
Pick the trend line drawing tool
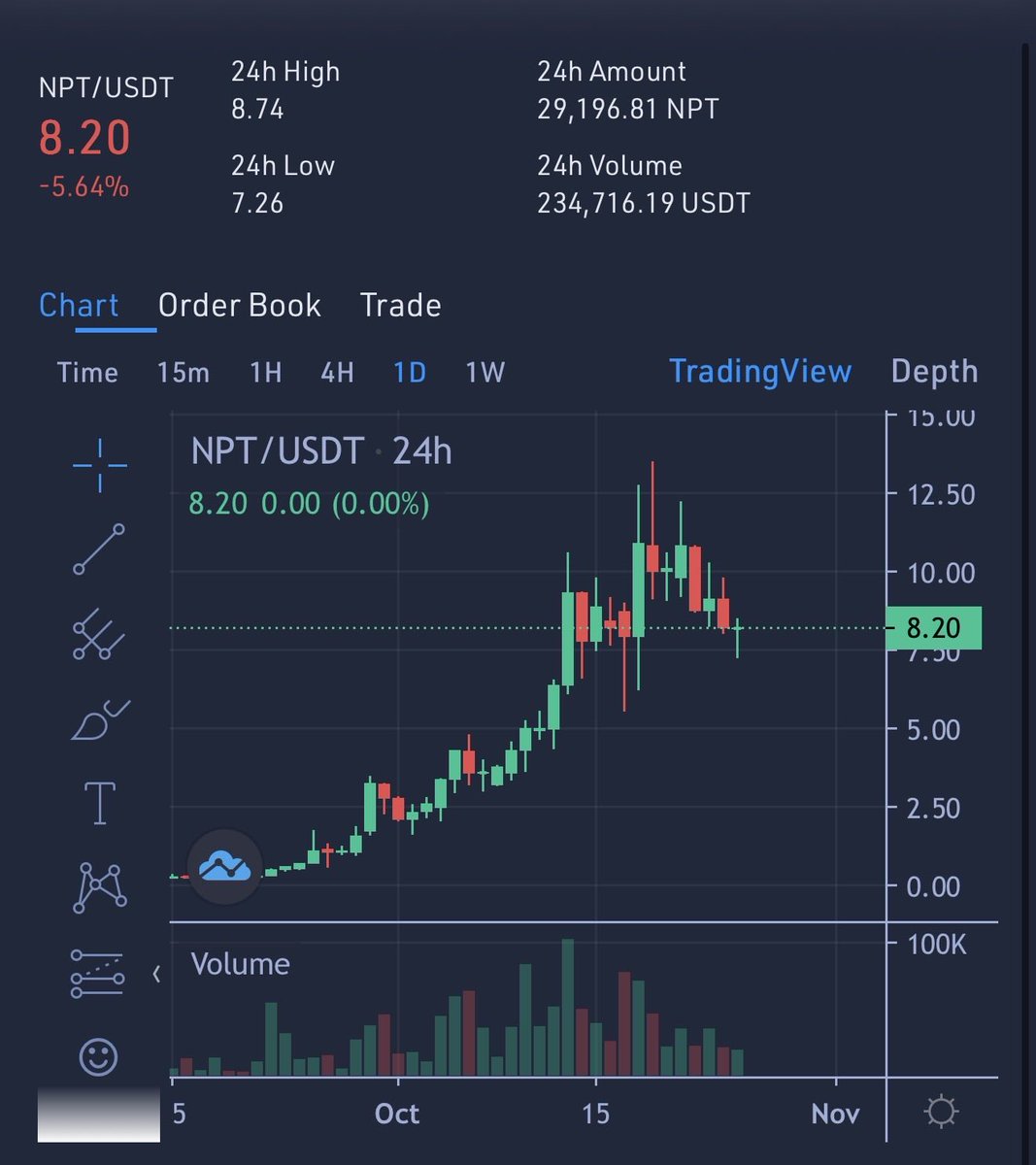pos(99,549)
